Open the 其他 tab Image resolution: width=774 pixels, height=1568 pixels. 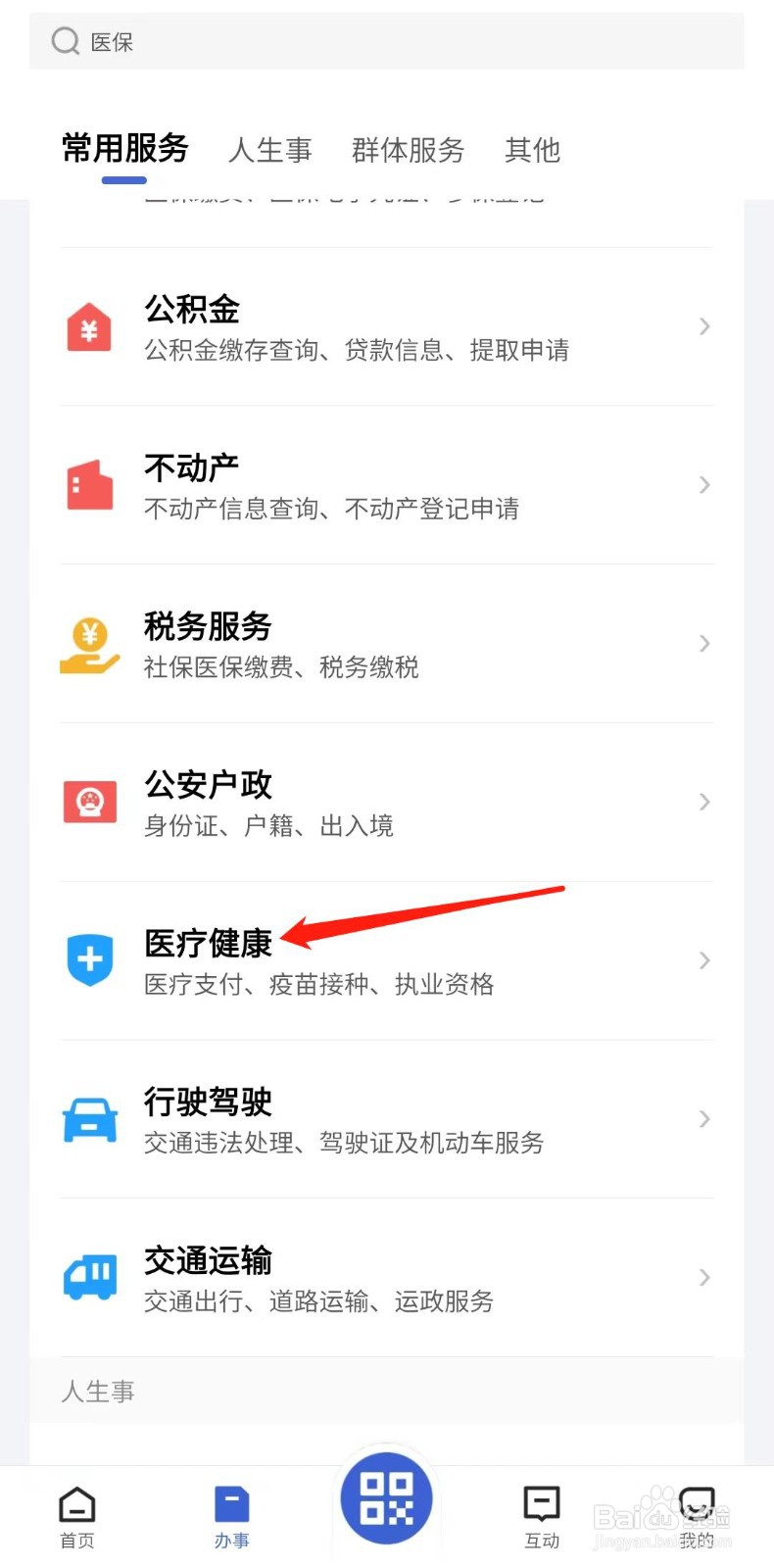click(531, 150)
